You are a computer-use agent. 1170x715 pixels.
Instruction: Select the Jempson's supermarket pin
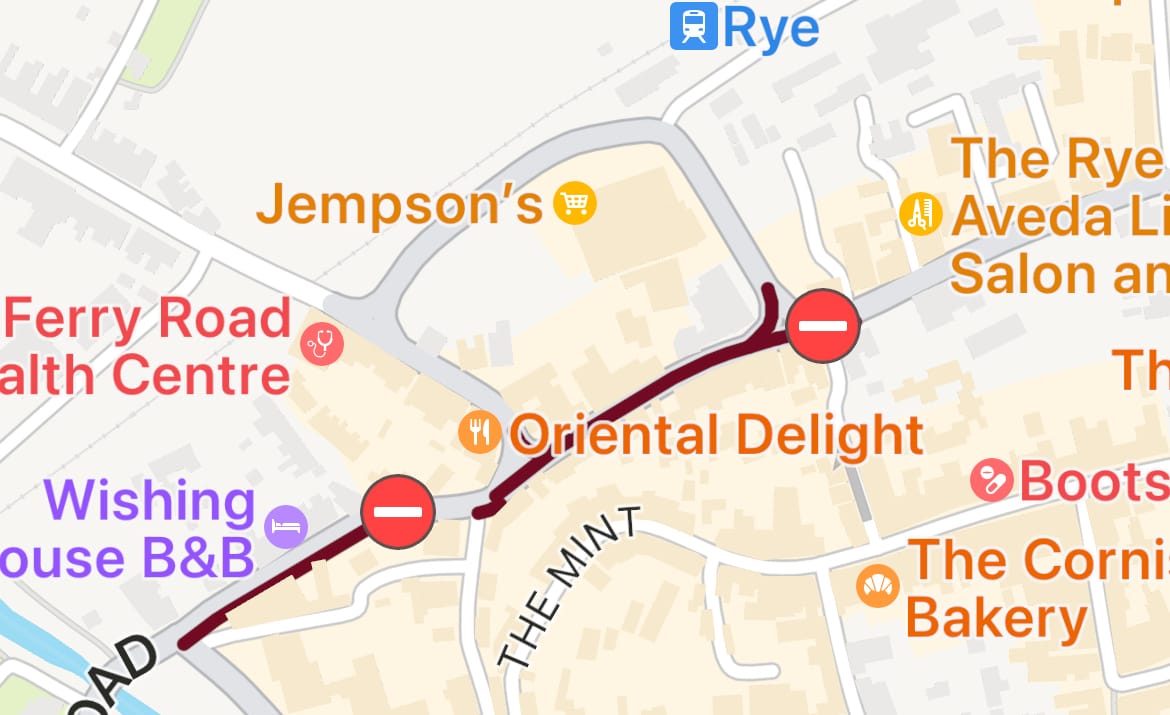[x=575, y=204]
